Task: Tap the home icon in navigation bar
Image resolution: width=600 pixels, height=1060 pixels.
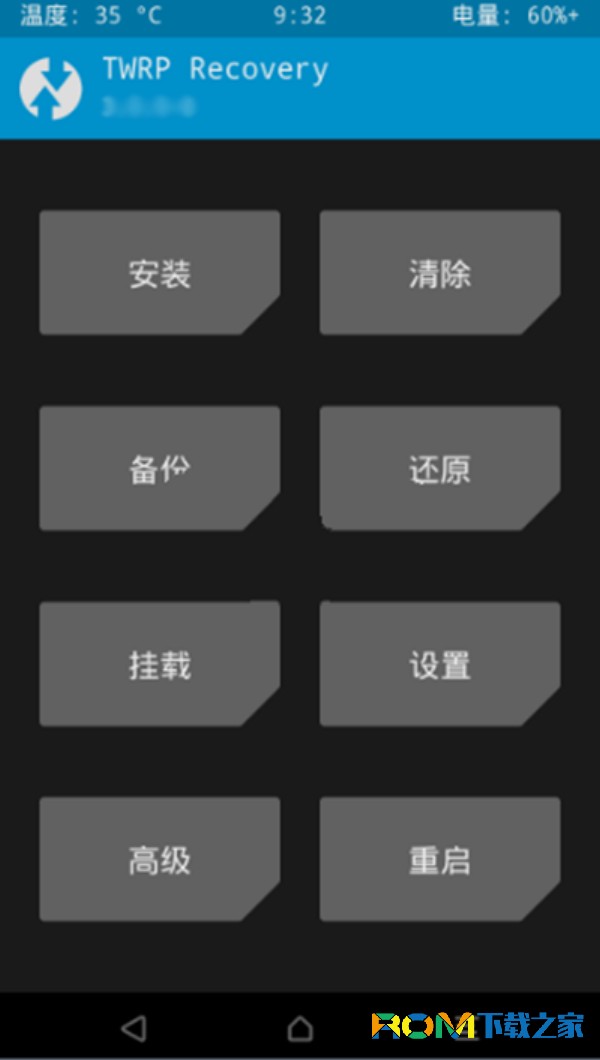Action: click(x=299, y=1027)
